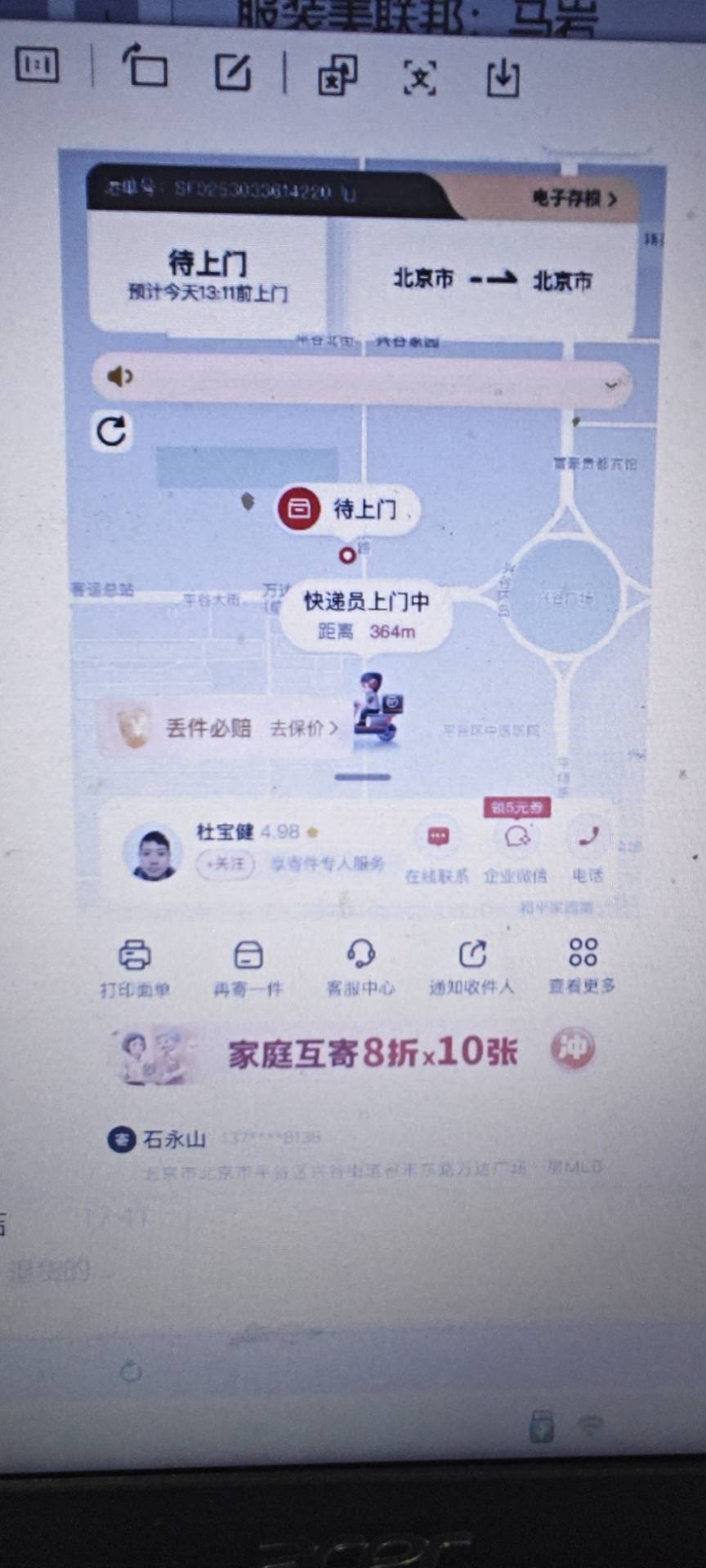The width and height of the screenshot is (706, 1568).
Task: Save the image with download icon
Action: coord(503,78)
